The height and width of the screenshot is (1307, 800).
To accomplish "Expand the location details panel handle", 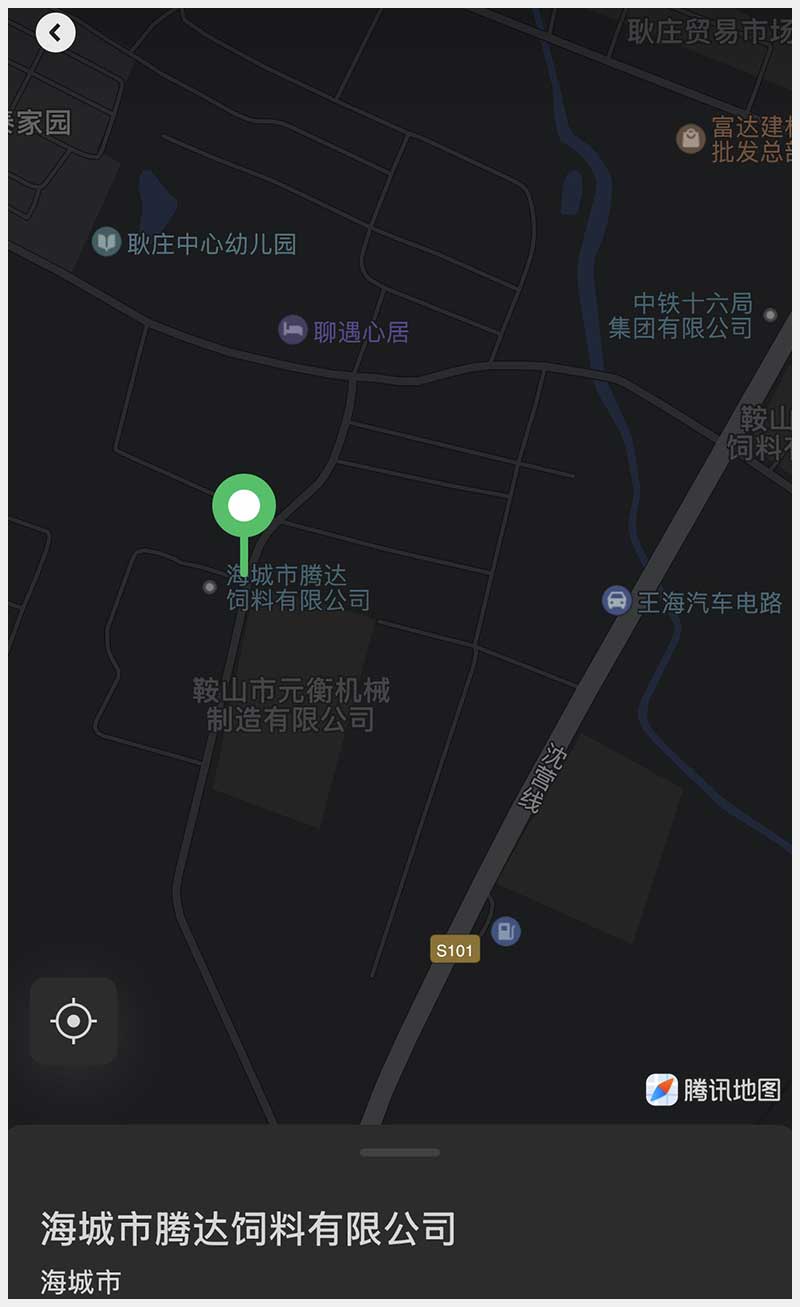I will point(400,1152).
